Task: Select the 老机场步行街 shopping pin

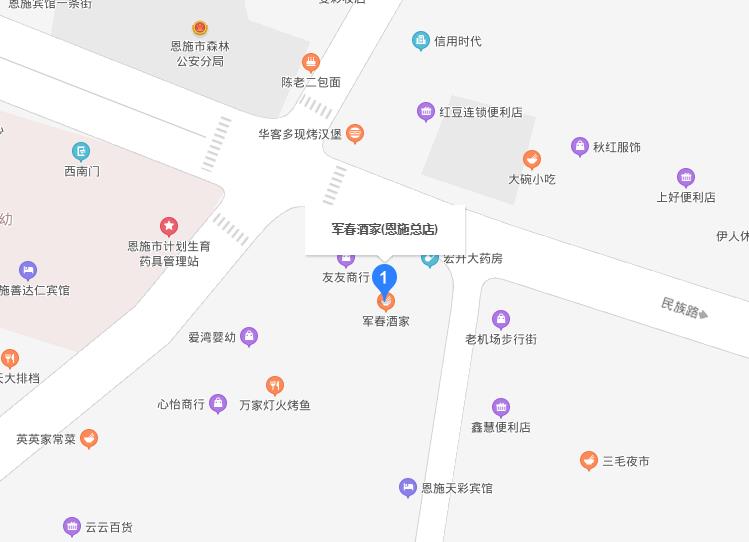Action: 501,320
